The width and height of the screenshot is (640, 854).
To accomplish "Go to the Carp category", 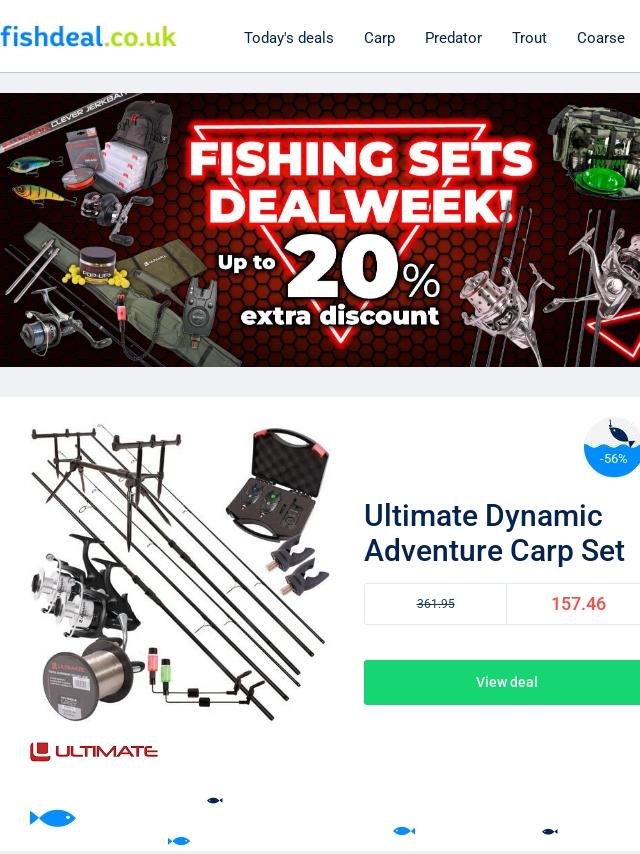I will coord(380,38).
